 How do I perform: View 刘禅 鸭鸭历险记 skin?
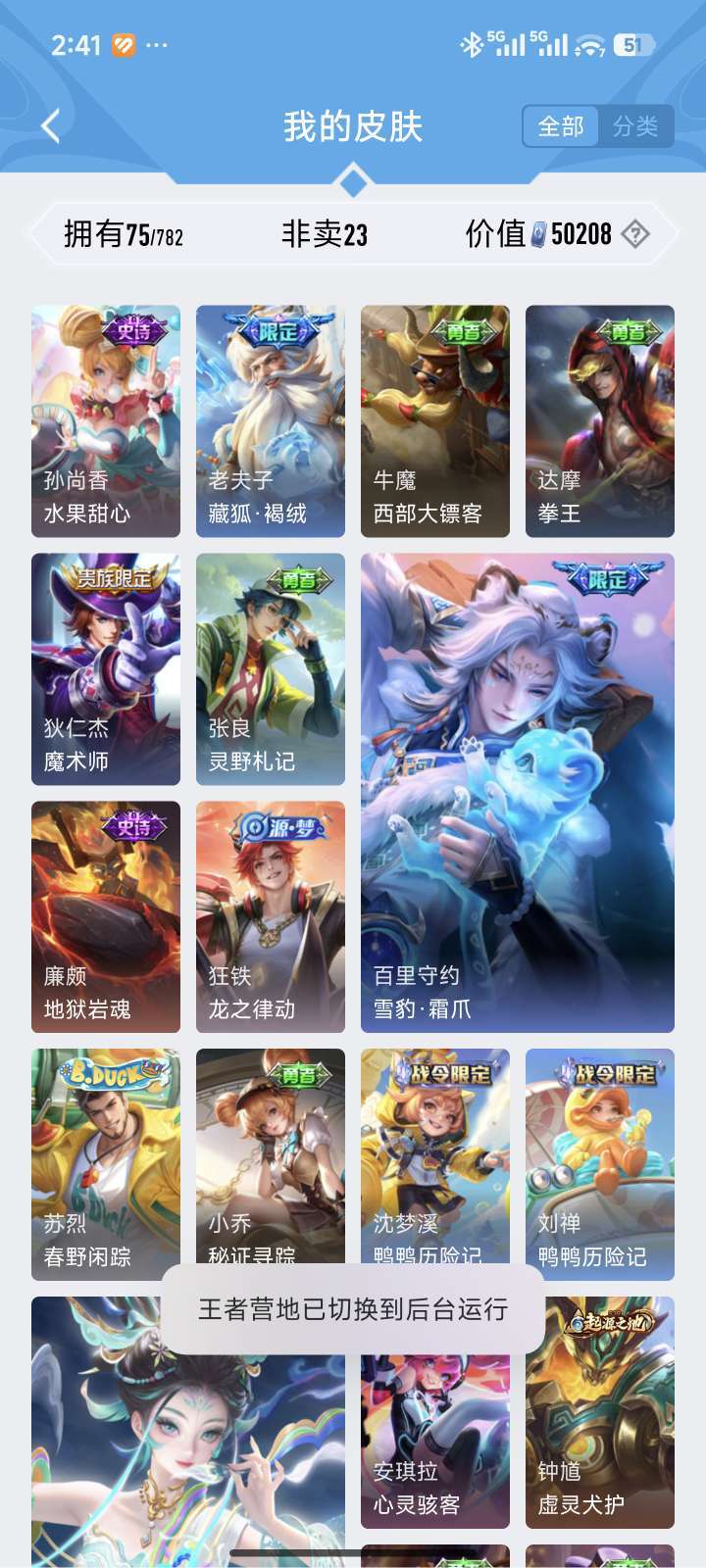click(600, 1164)
